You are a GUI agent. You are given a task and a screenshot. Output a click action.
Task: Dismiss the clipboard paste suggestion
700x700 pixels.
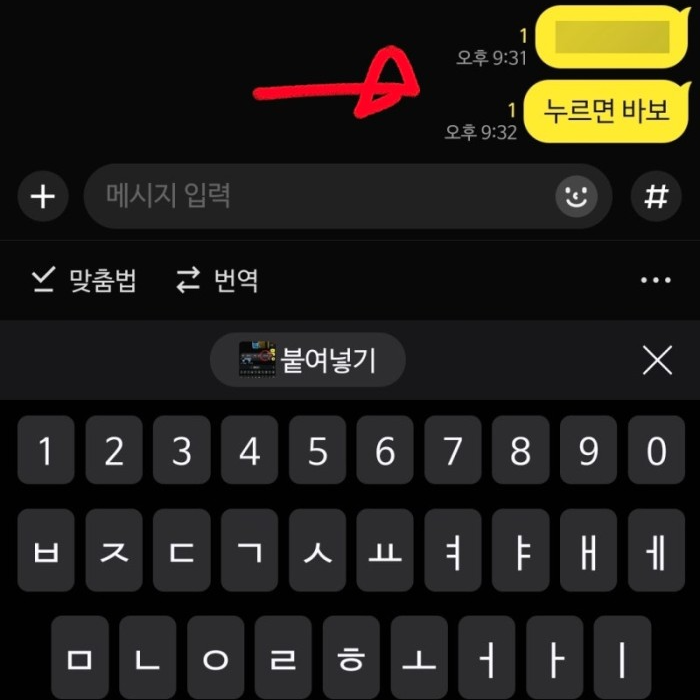pos(657,360)
